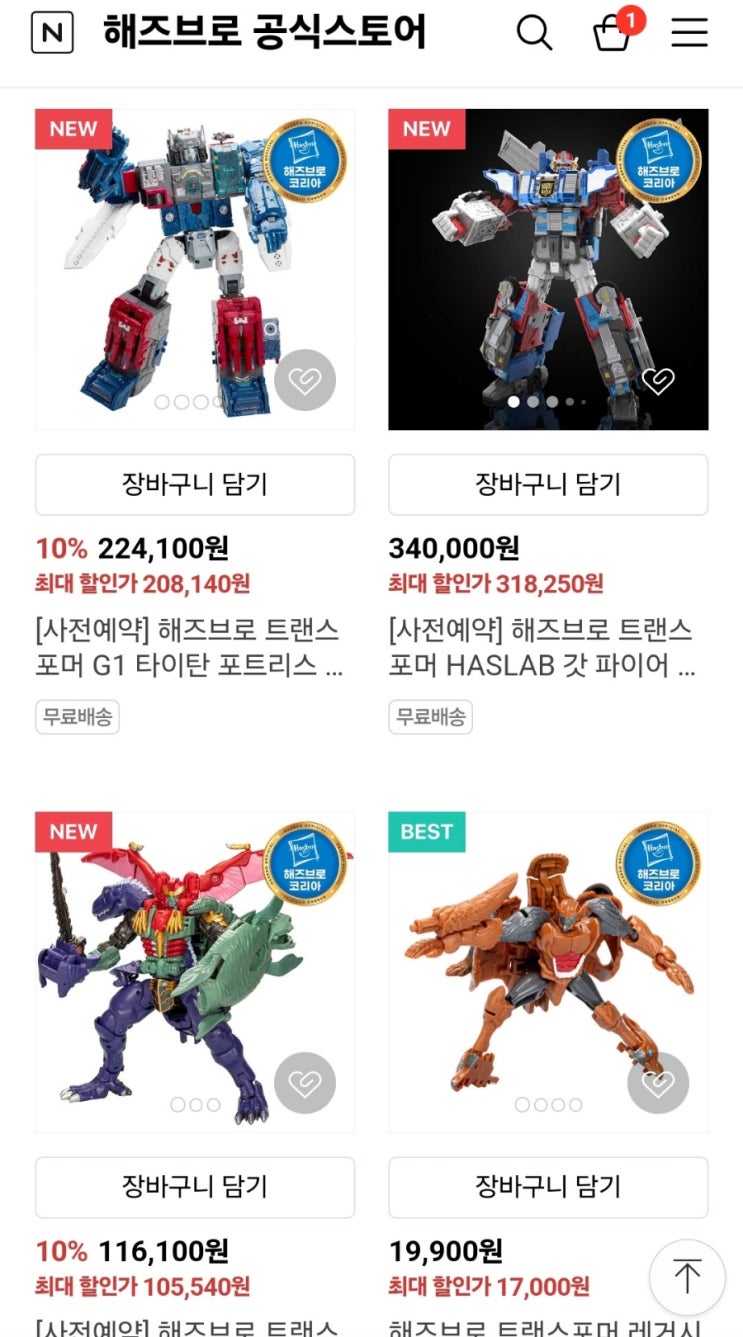The height and width of the screenshot is (1337, 743).
Task: Wishlist the purple dinosaur figure
Action: 305,1083
